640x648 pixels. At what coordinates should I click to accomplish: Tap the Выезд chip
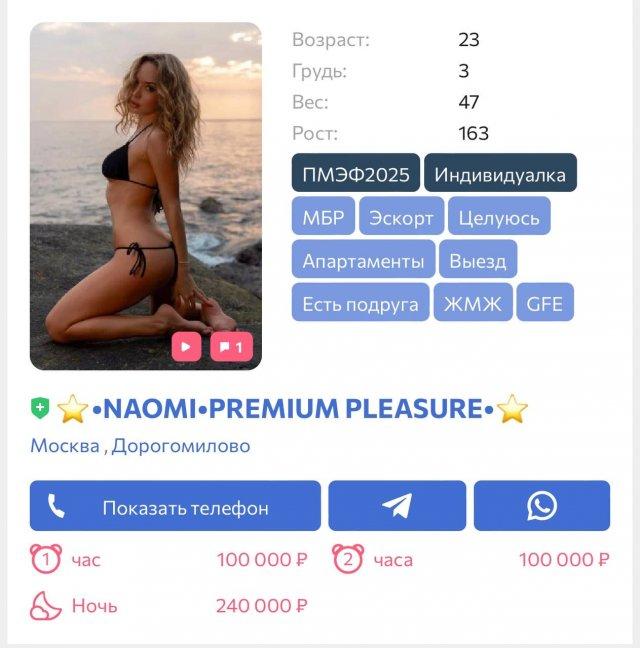(x=477, y=260)
